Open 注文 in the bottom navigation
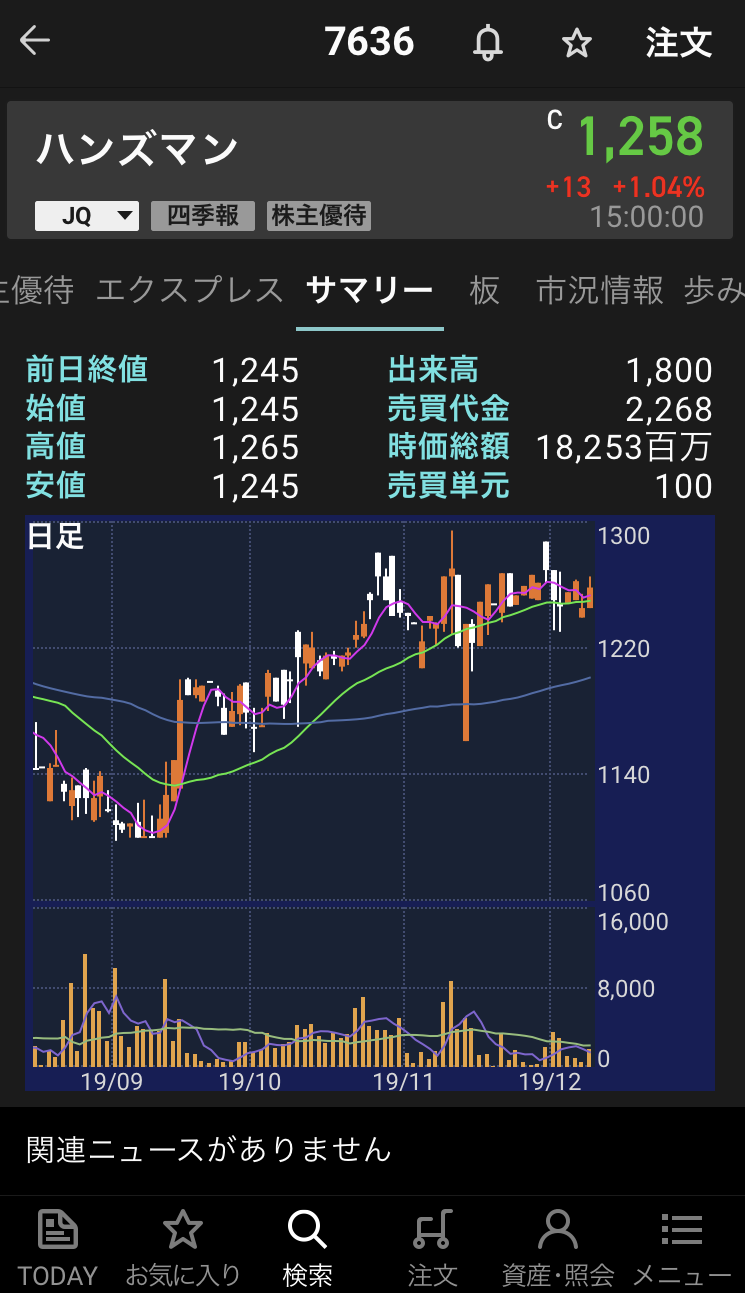Screen dimensions: 745x1293 pyautogui.click(x=432, y=1246)
